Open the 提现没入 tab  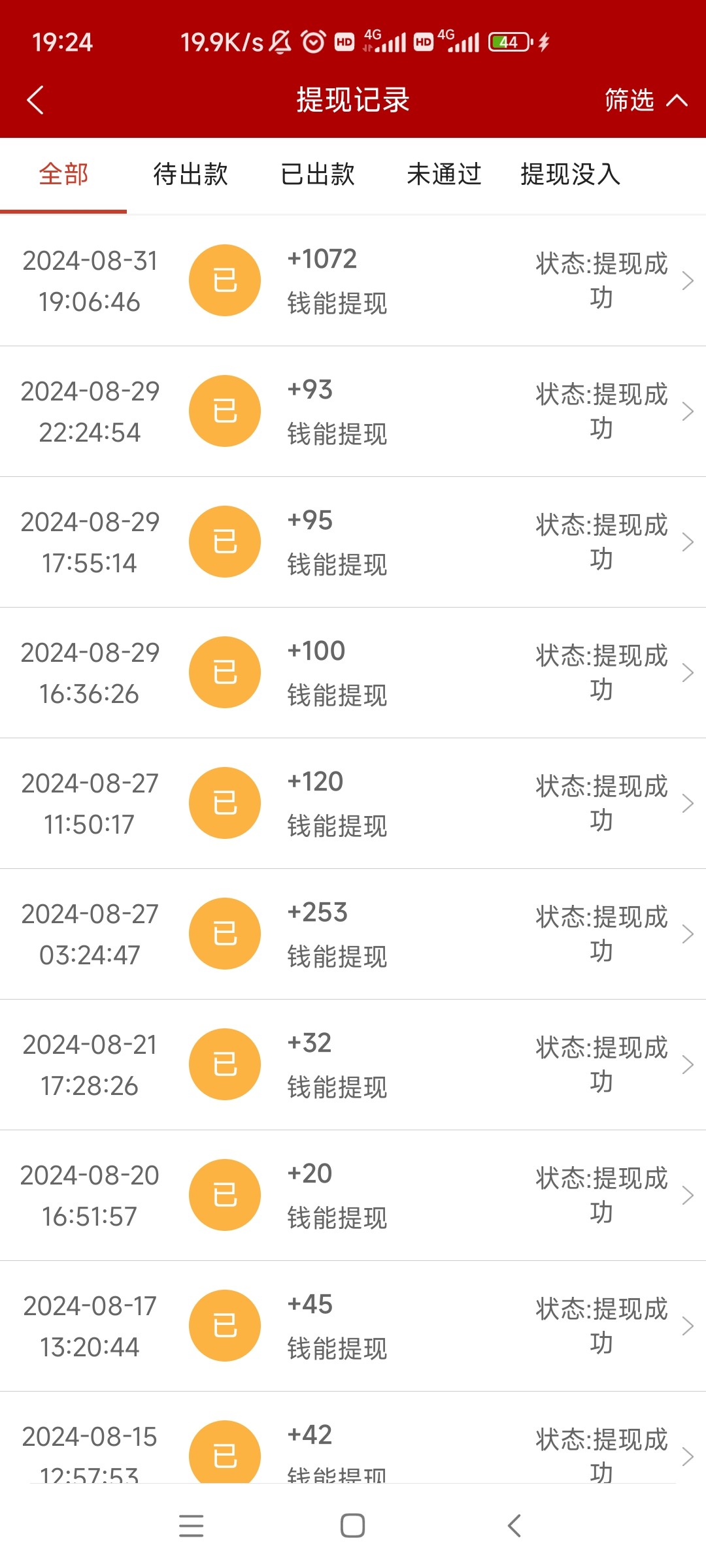[570, 174]
